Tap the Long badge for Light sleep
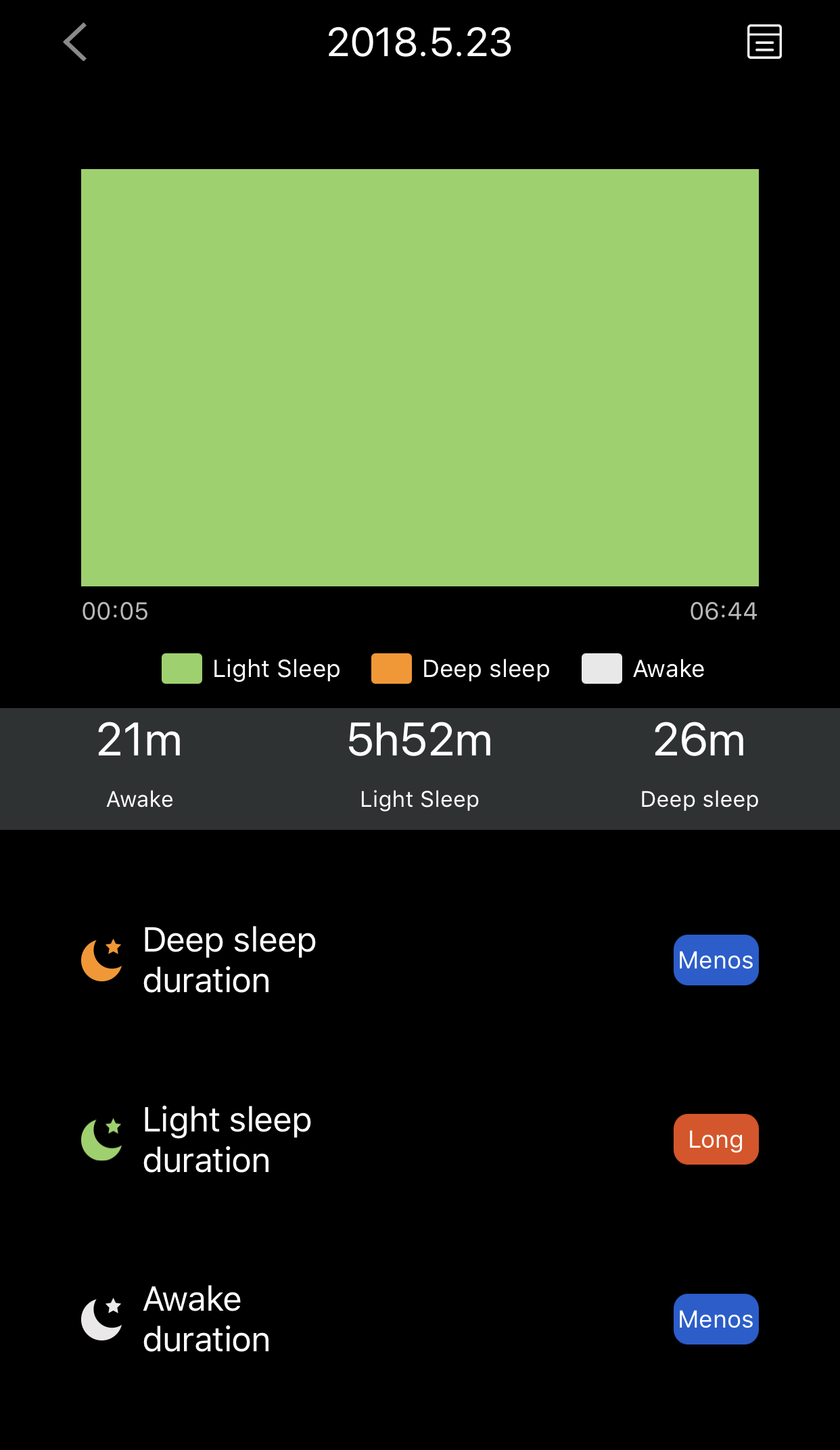The height and width of the screenshot is (1450, 840). tap(716, 1139)
